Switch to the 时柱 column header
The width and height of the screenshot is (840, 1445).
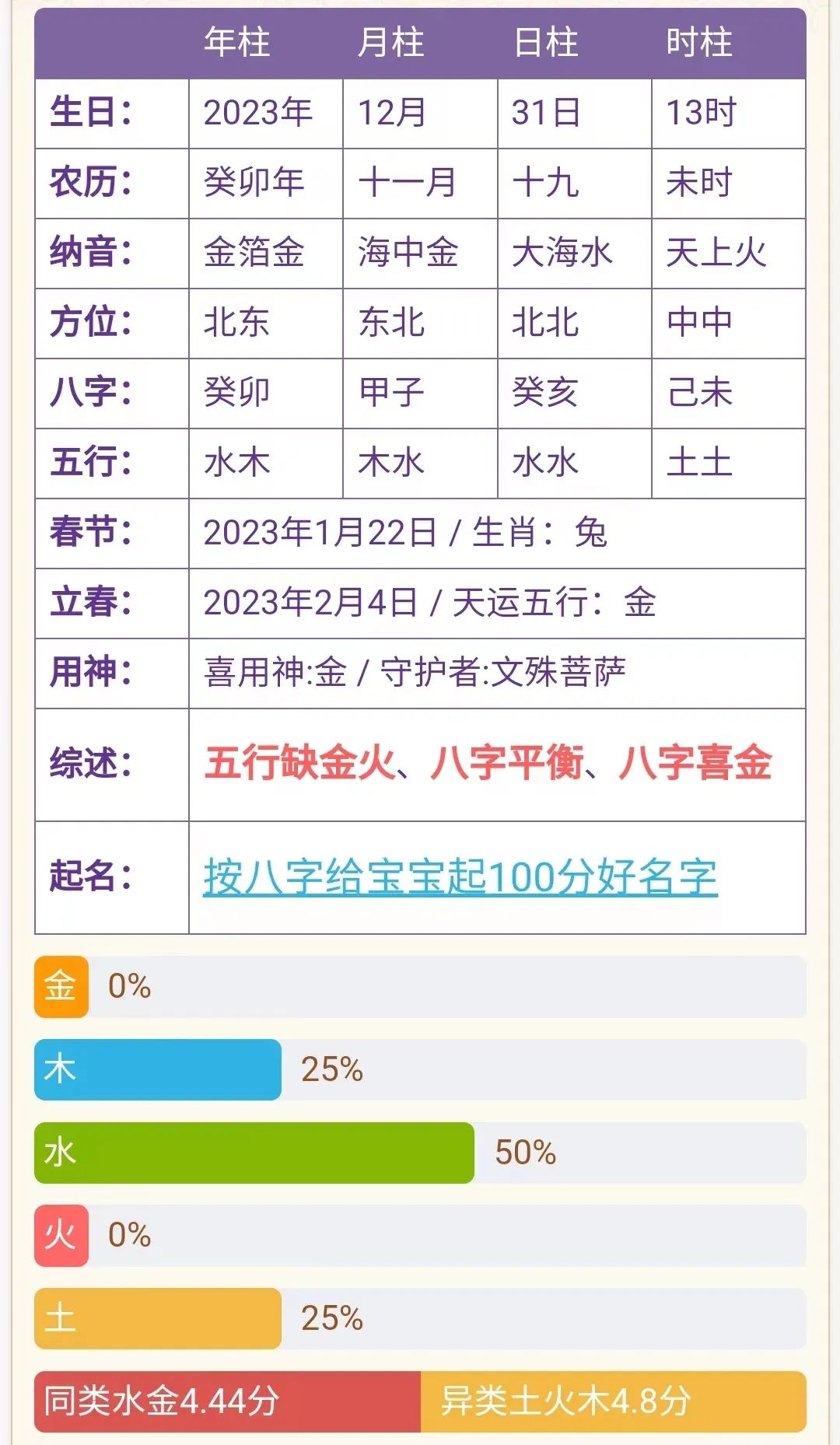coord(698,45)
